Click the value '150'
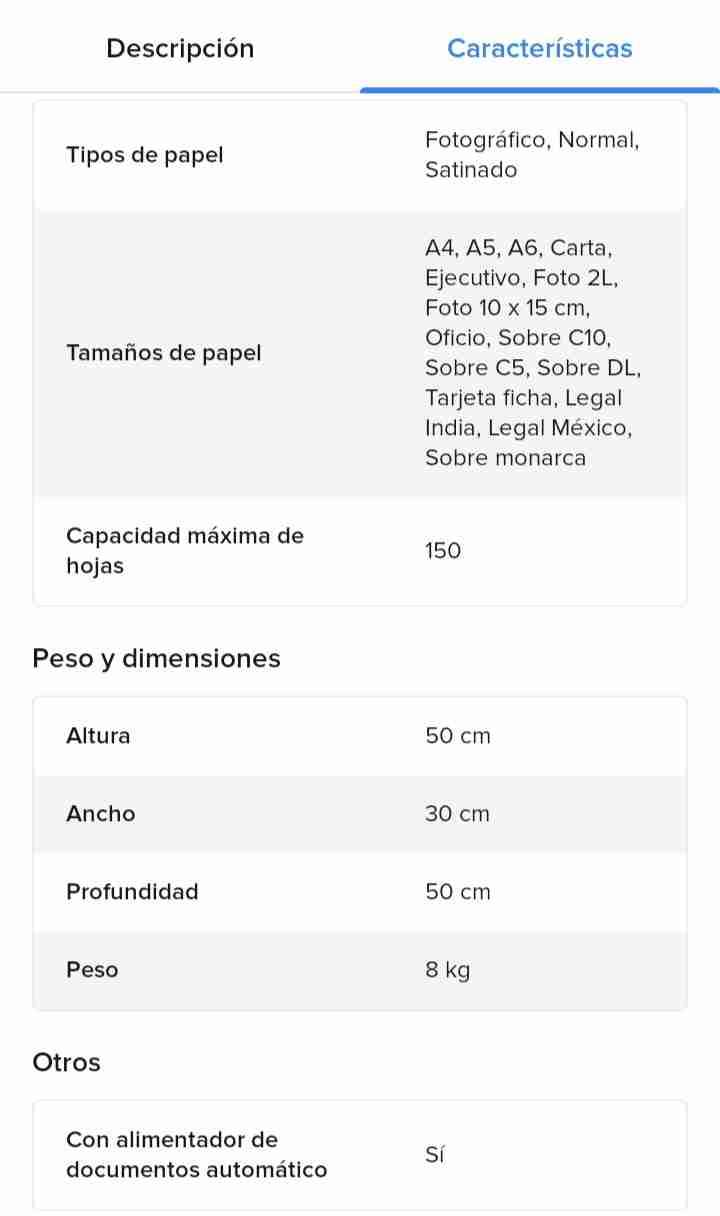 tap(441, 550)
